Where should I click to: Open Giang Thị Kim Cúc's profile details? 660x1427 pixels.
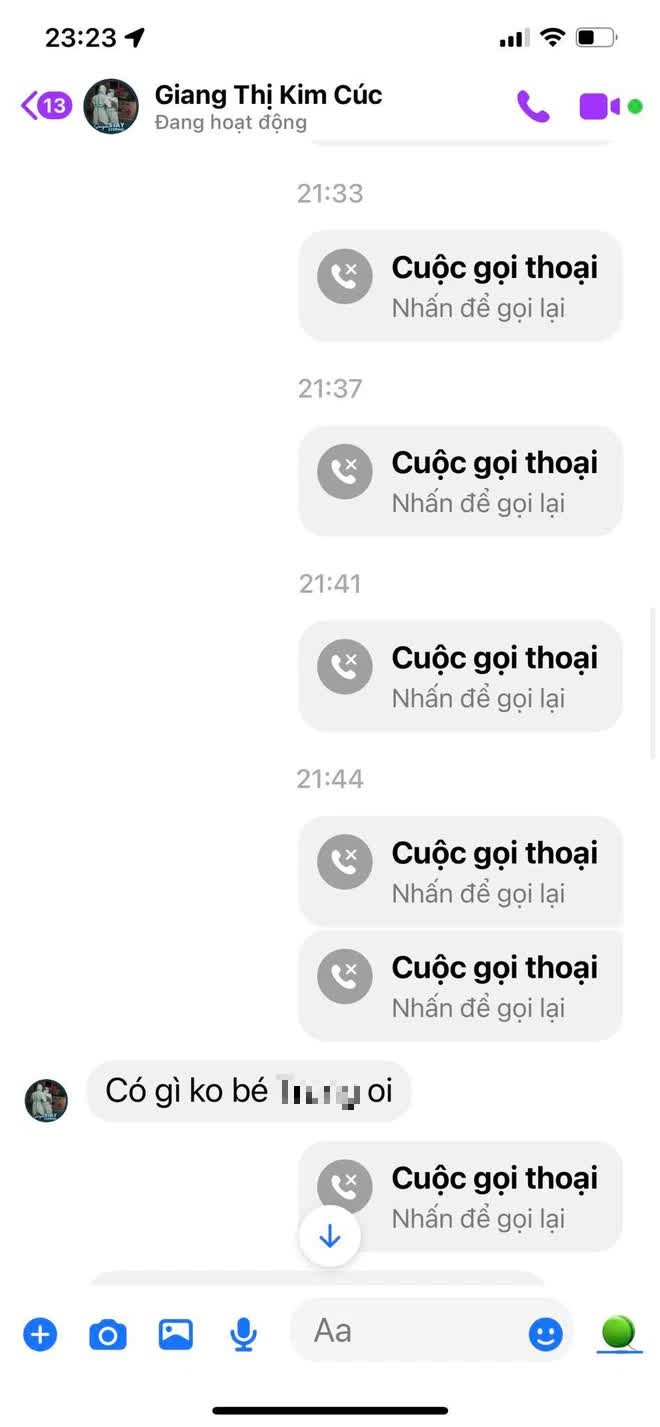point(268,107)
